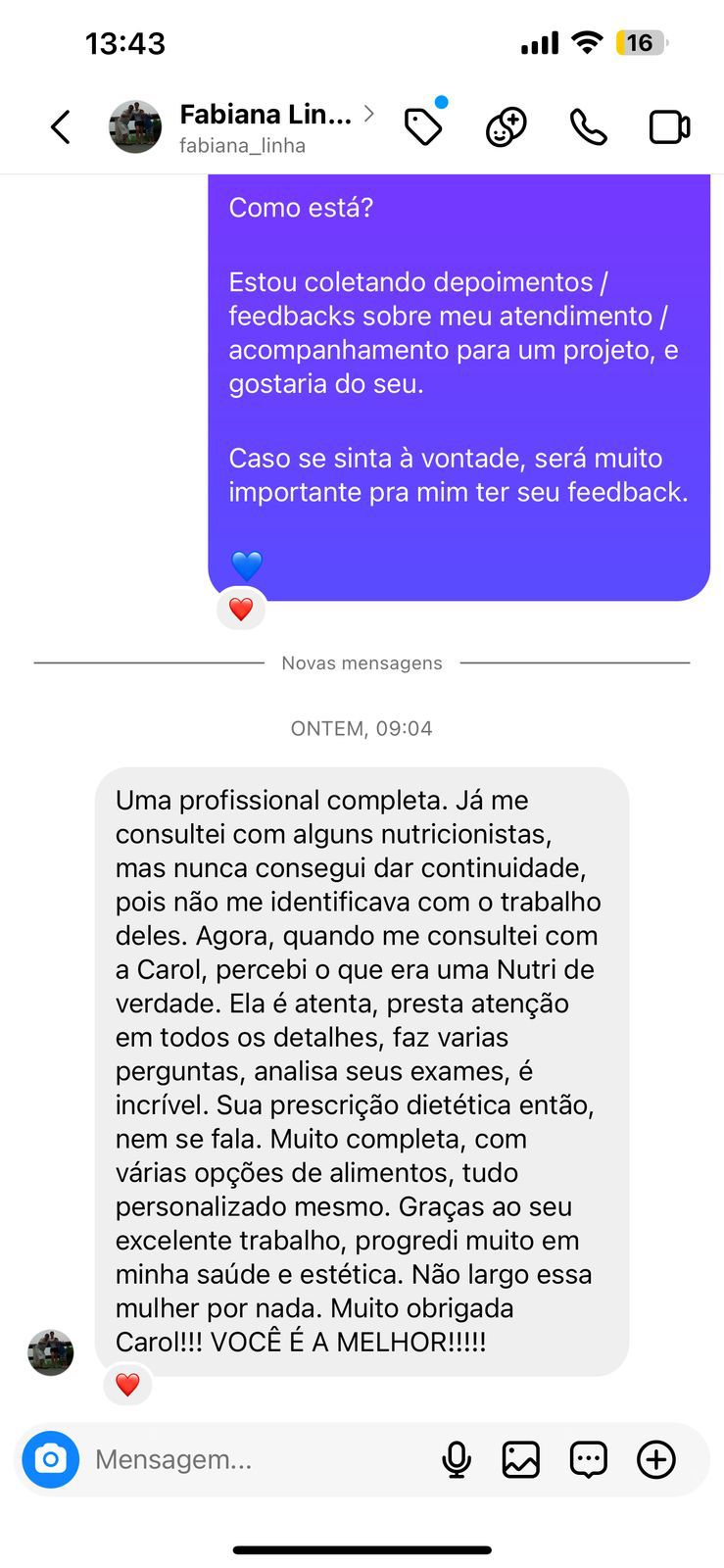This screenshot has height=1568, width=724.
Task: Tap the heart reaction on the purple message
Action: click(x=241, y=608)
